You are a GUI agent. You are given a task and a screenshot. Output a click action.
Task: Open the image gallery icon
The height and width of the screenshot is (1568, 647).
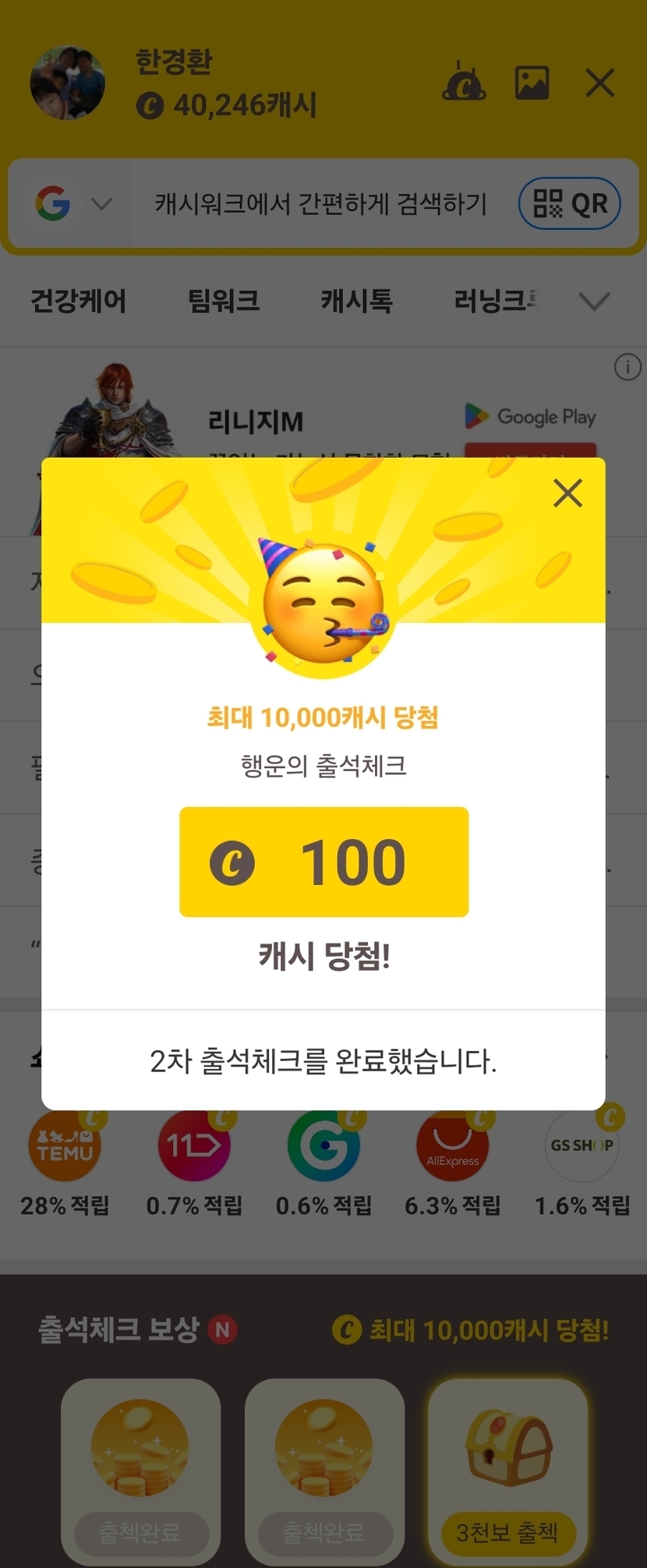click(532, 83)
